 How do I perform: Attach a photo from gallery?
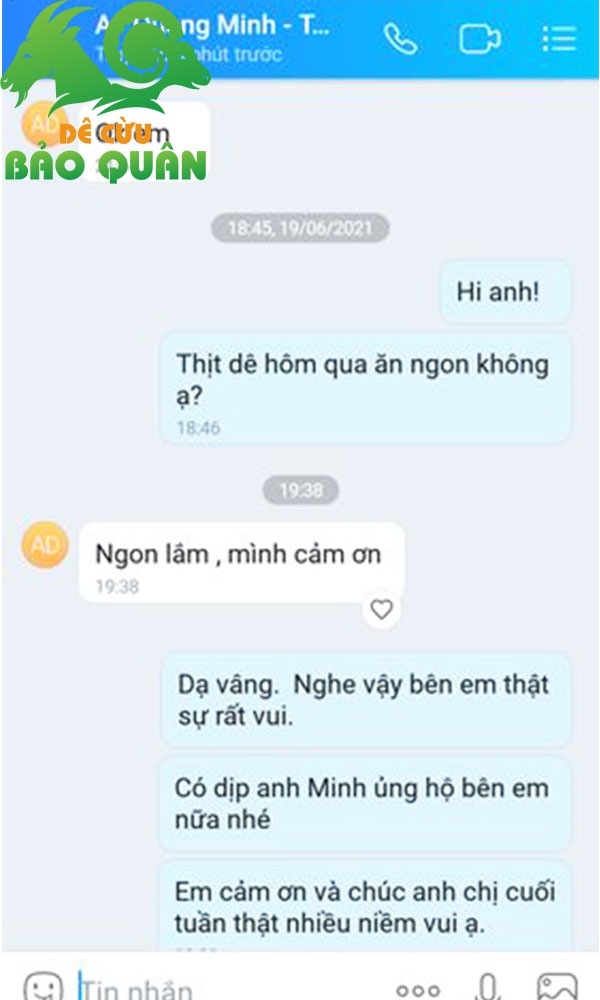click(557, 987)
